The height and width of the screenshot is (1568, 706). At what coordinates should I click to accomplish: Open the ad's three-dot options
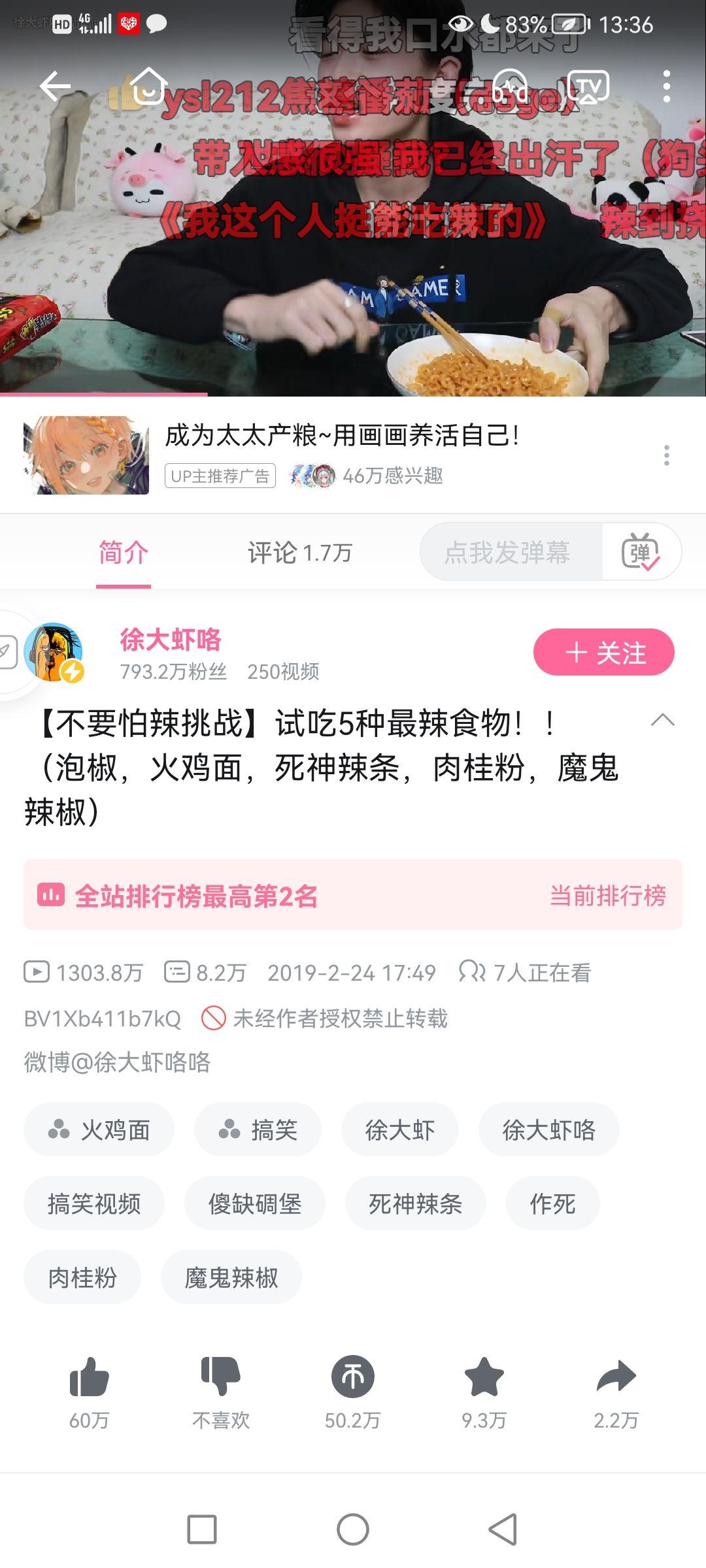[666, 455]
